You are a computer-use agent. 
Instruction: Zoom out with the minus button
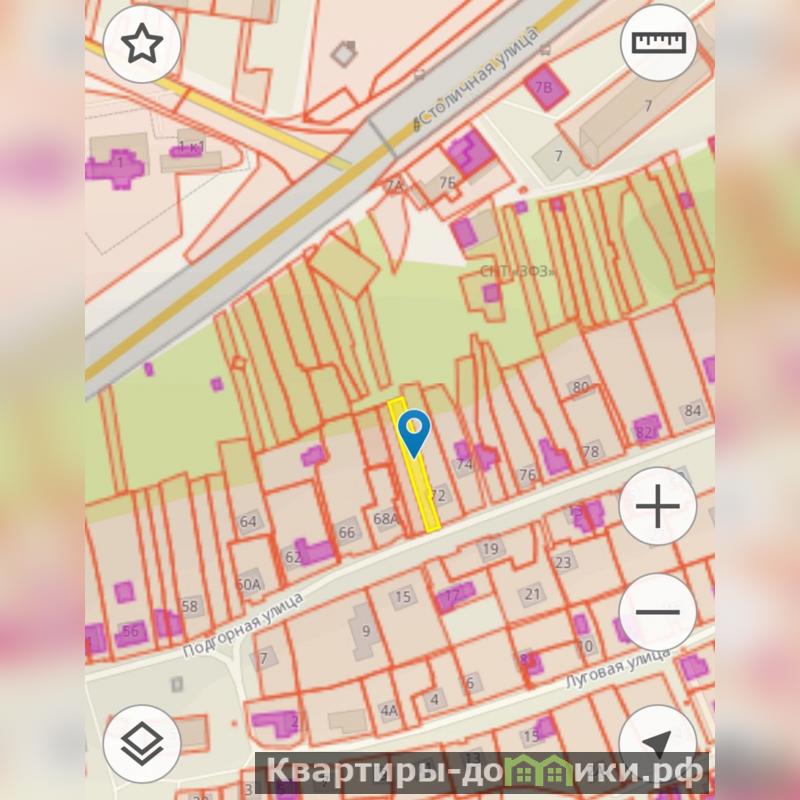pos(657,611)
